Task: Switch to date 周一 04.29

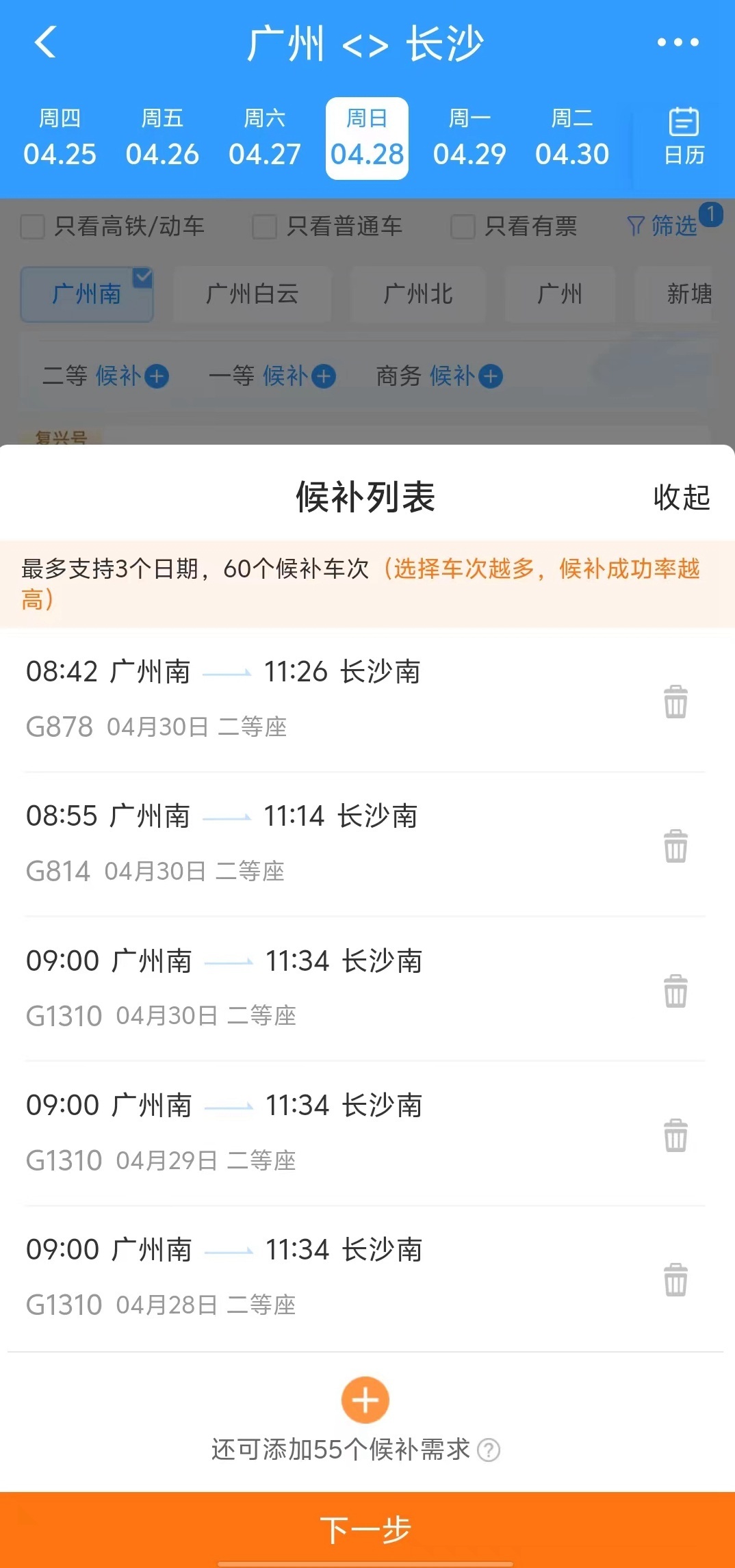Action: (469, 138)
